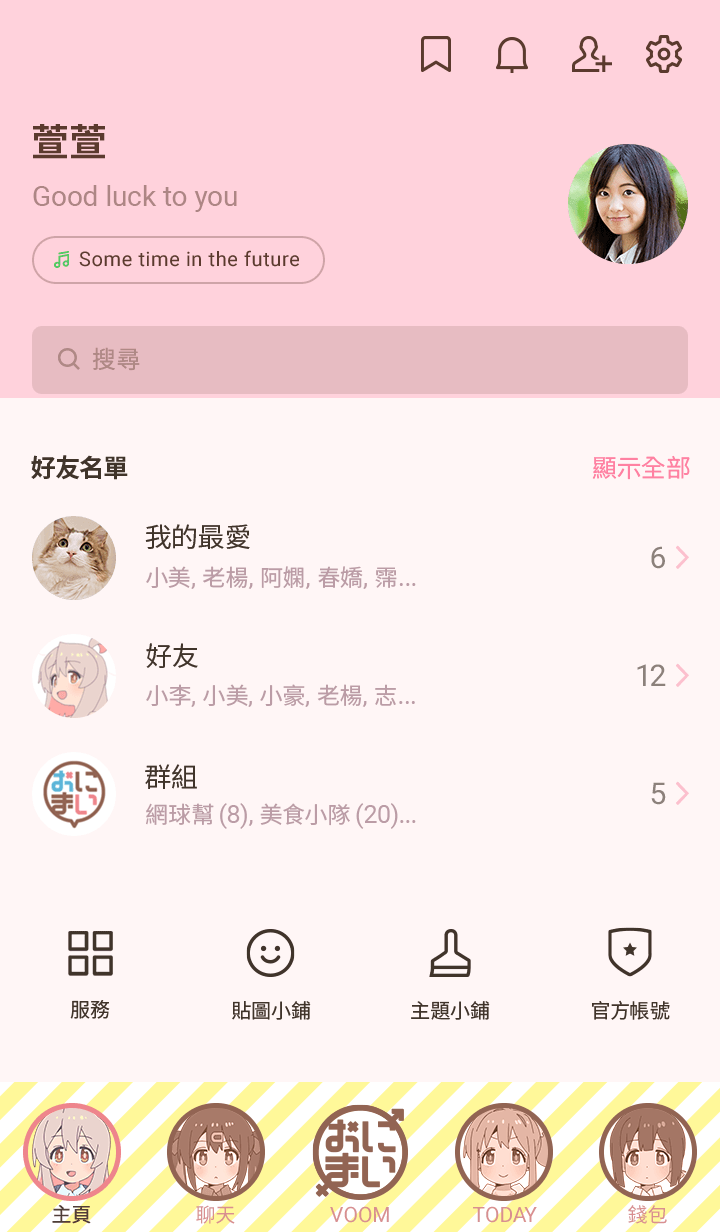Viewport: 720px width, 1232px height.
Task: Switch to the VOOM tab
Action: [x=360, y=1164]
